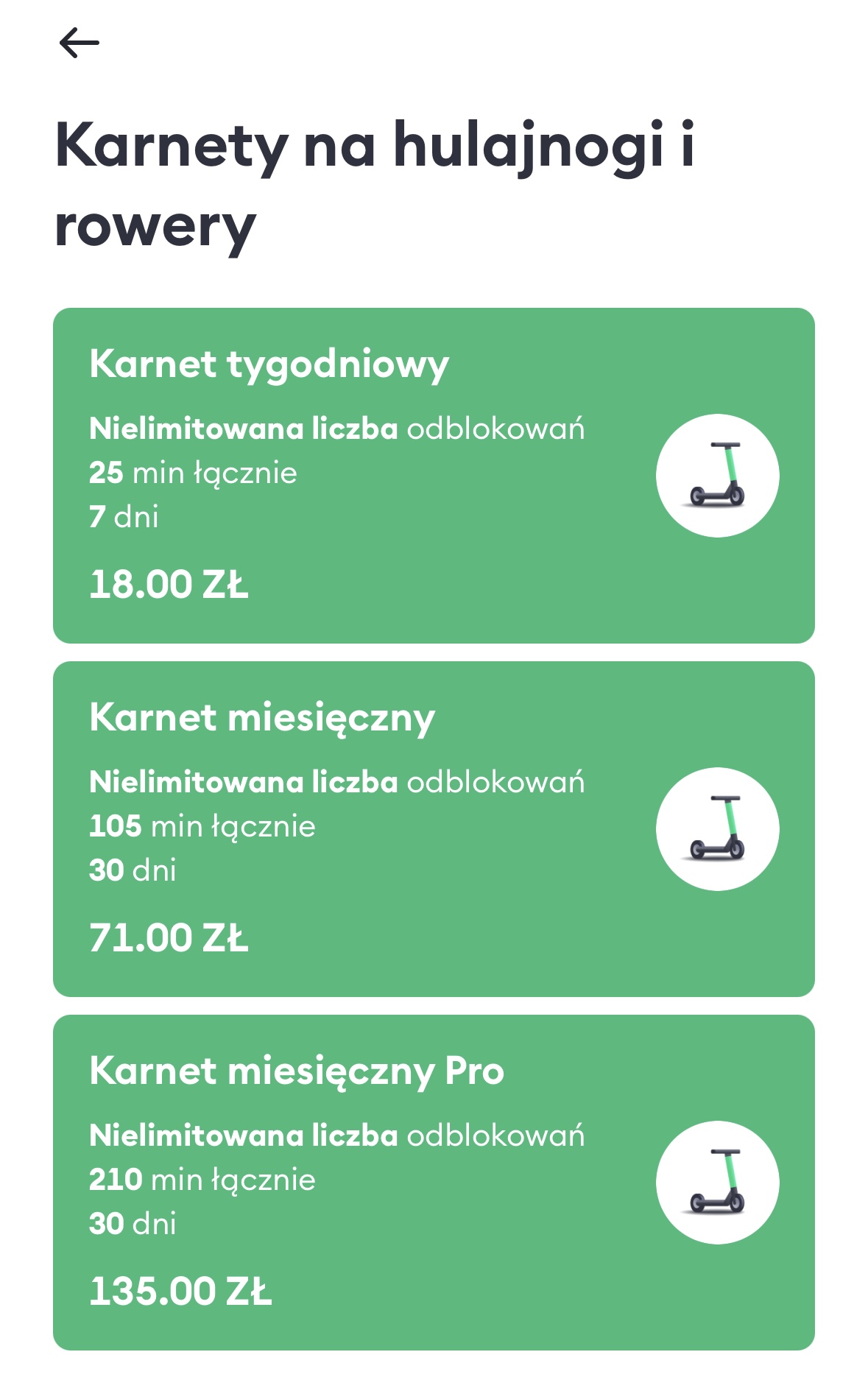Select the Karnet tygodniowy pass card
The image size is (868, 1377).
pos(433,475)
